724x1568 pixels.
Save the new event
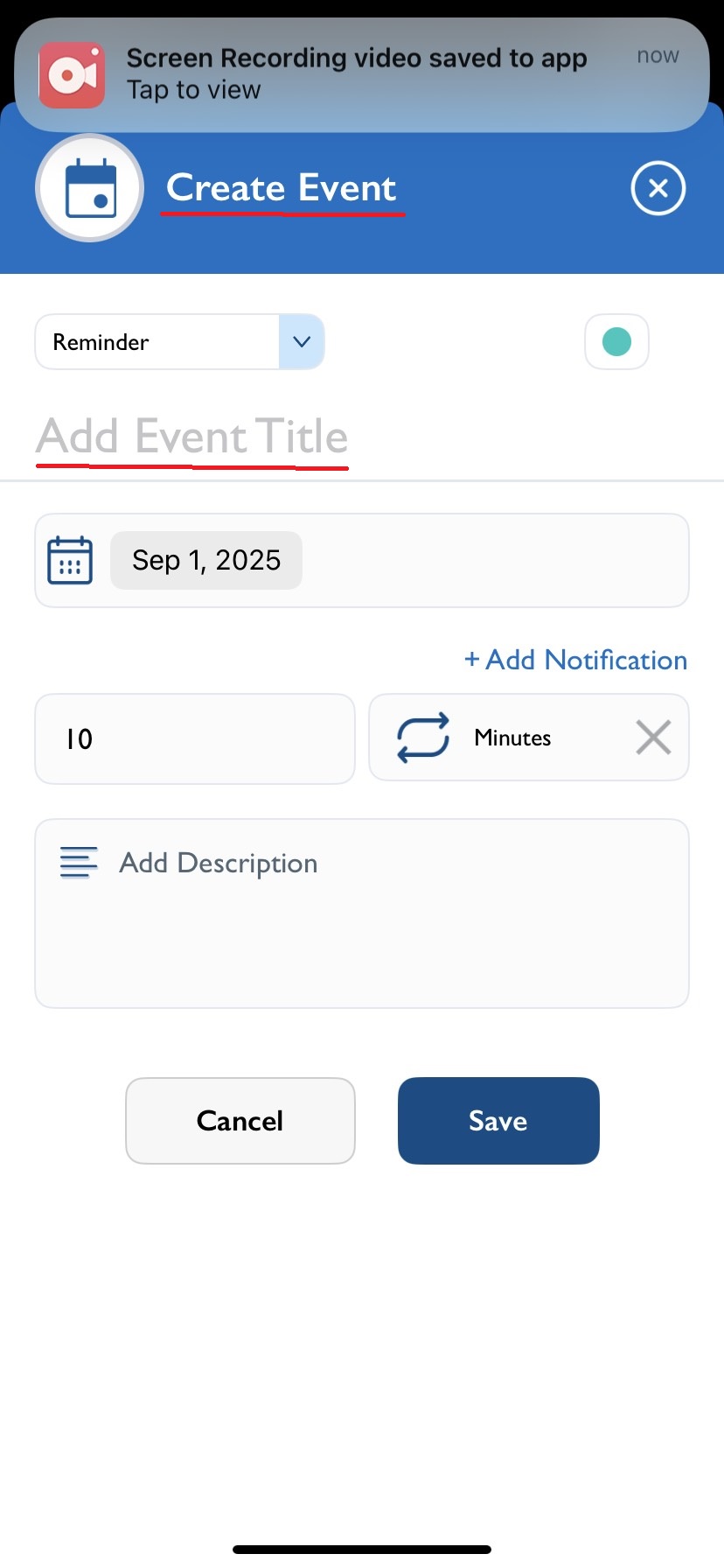(498, 1121)
